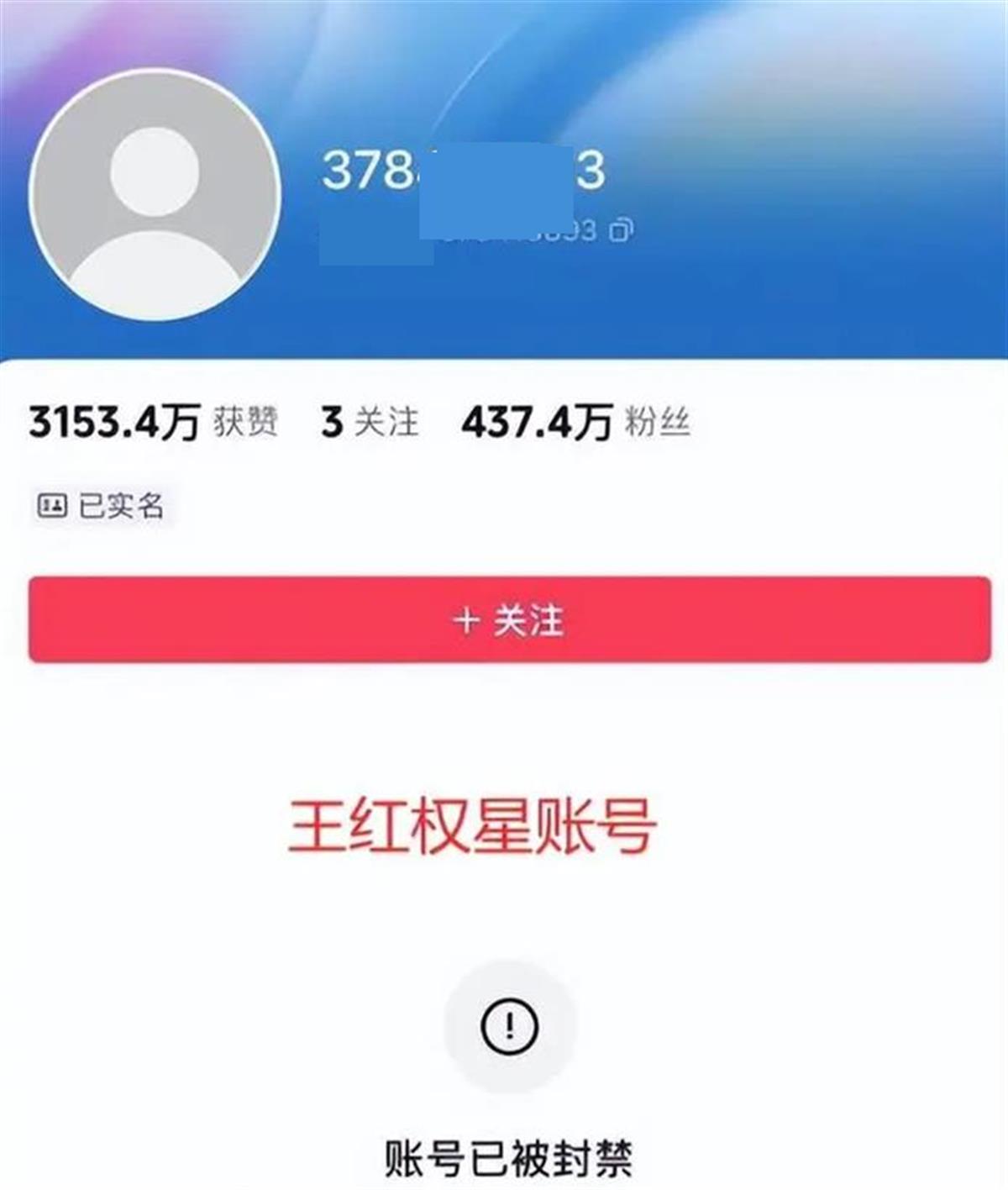Tap the red 关注 follow button

(x=509, y=620)
